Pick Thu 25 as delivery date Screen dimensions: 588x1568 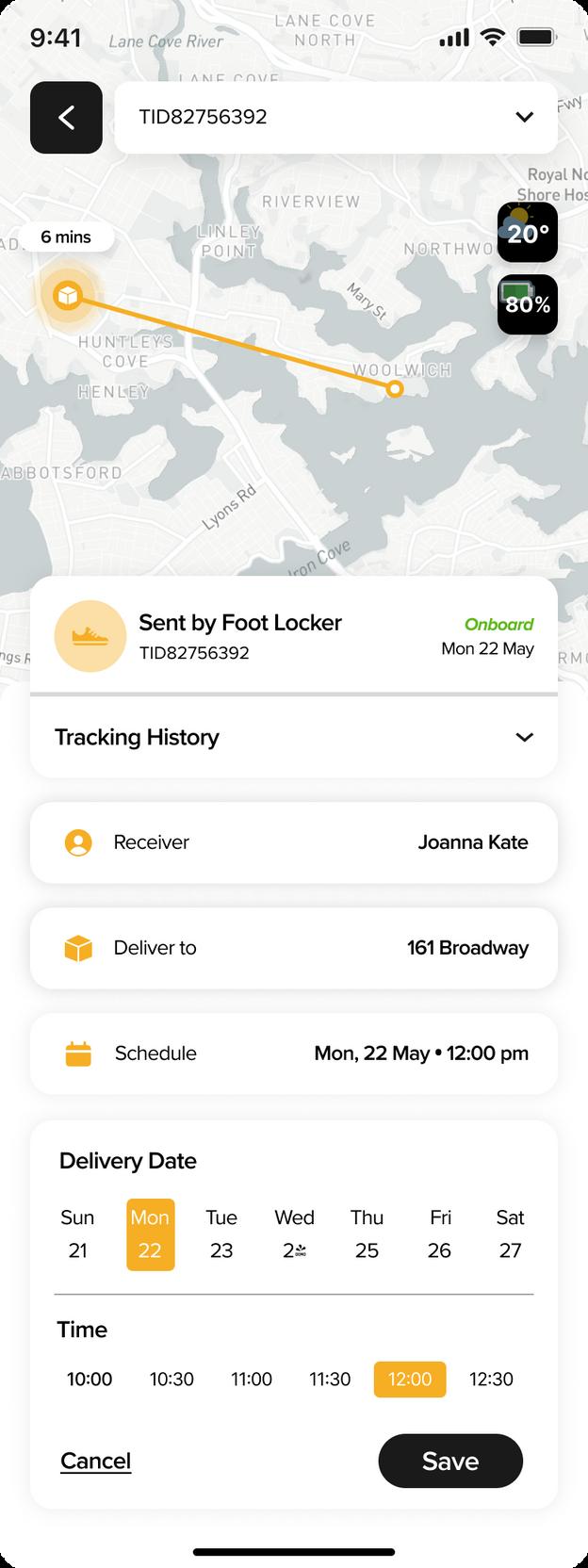point(367,1234)
